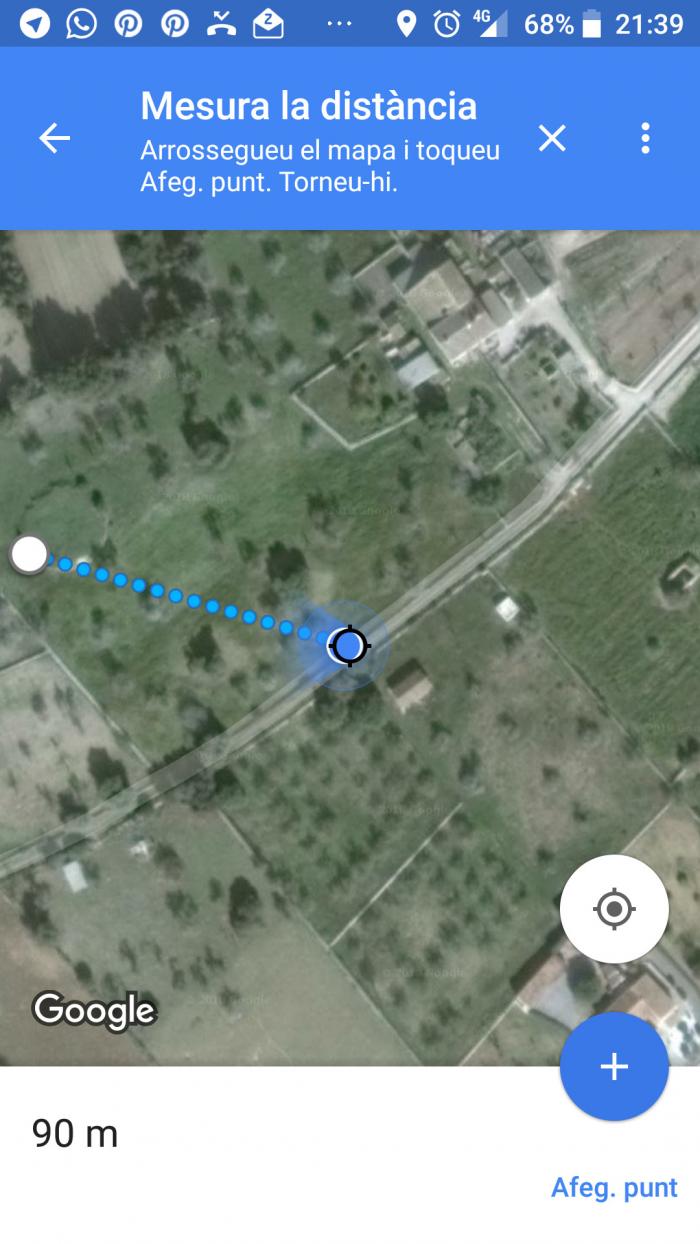
Task: Tap the blue plus floating button
Action: 614,1067
